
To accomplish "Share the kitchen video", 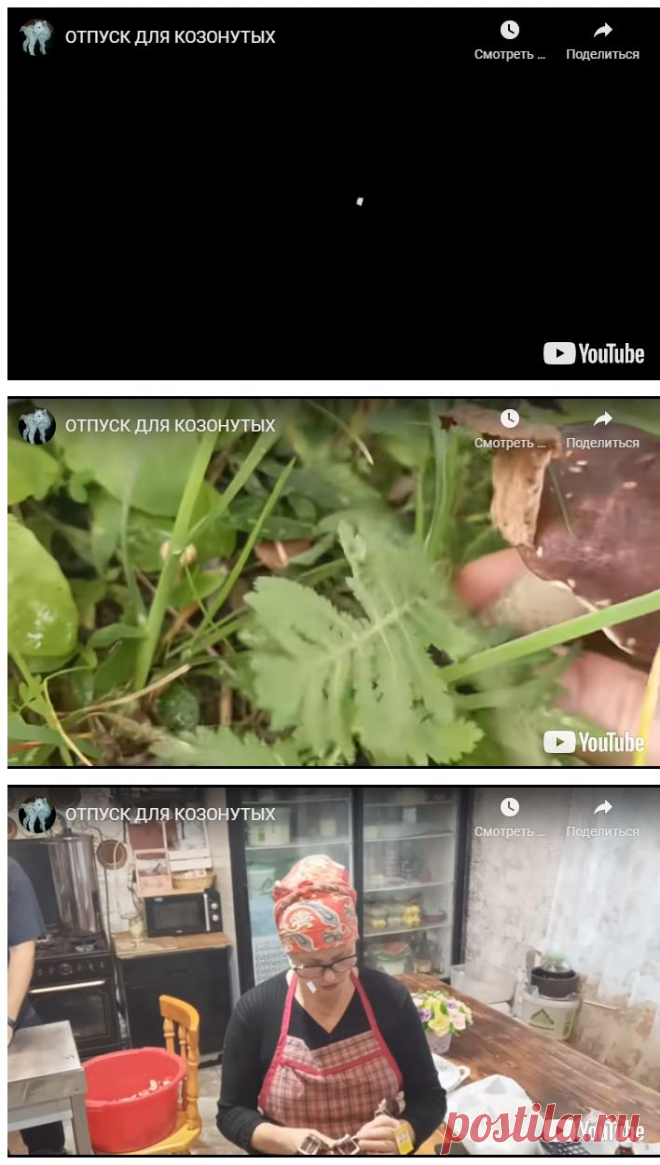I will coord(602,816).
